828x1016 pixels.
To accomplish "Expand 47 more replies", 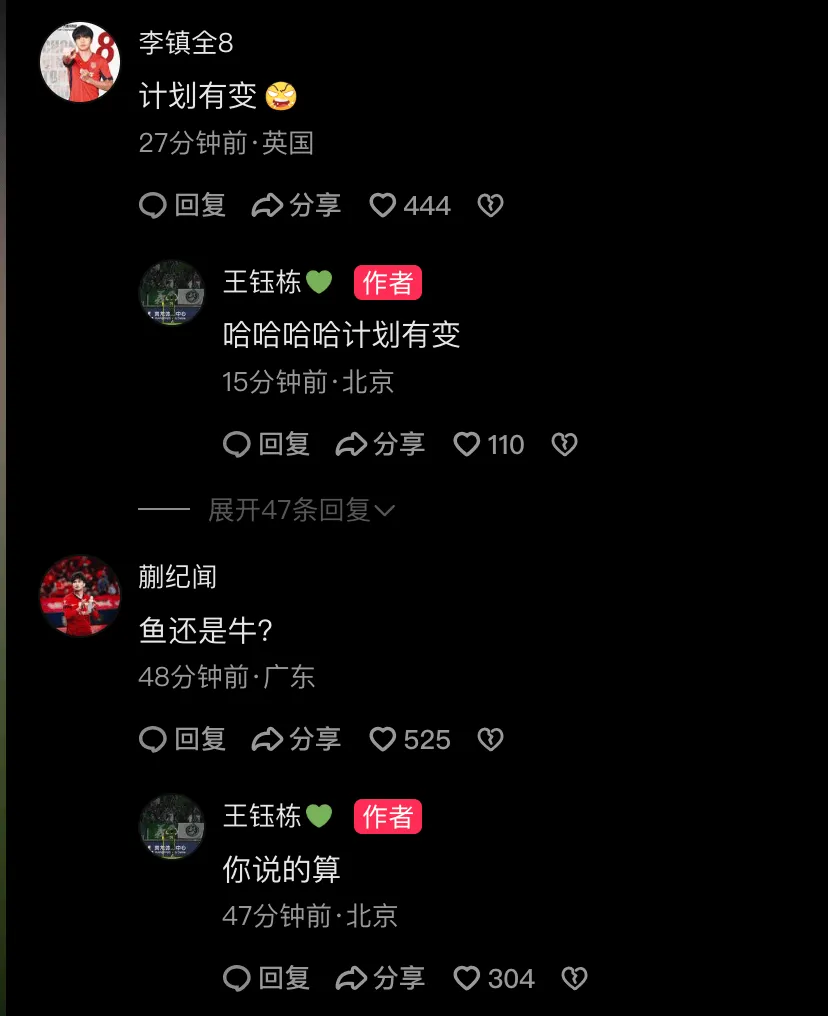I will pyautogui.click(x=300, y=510).
